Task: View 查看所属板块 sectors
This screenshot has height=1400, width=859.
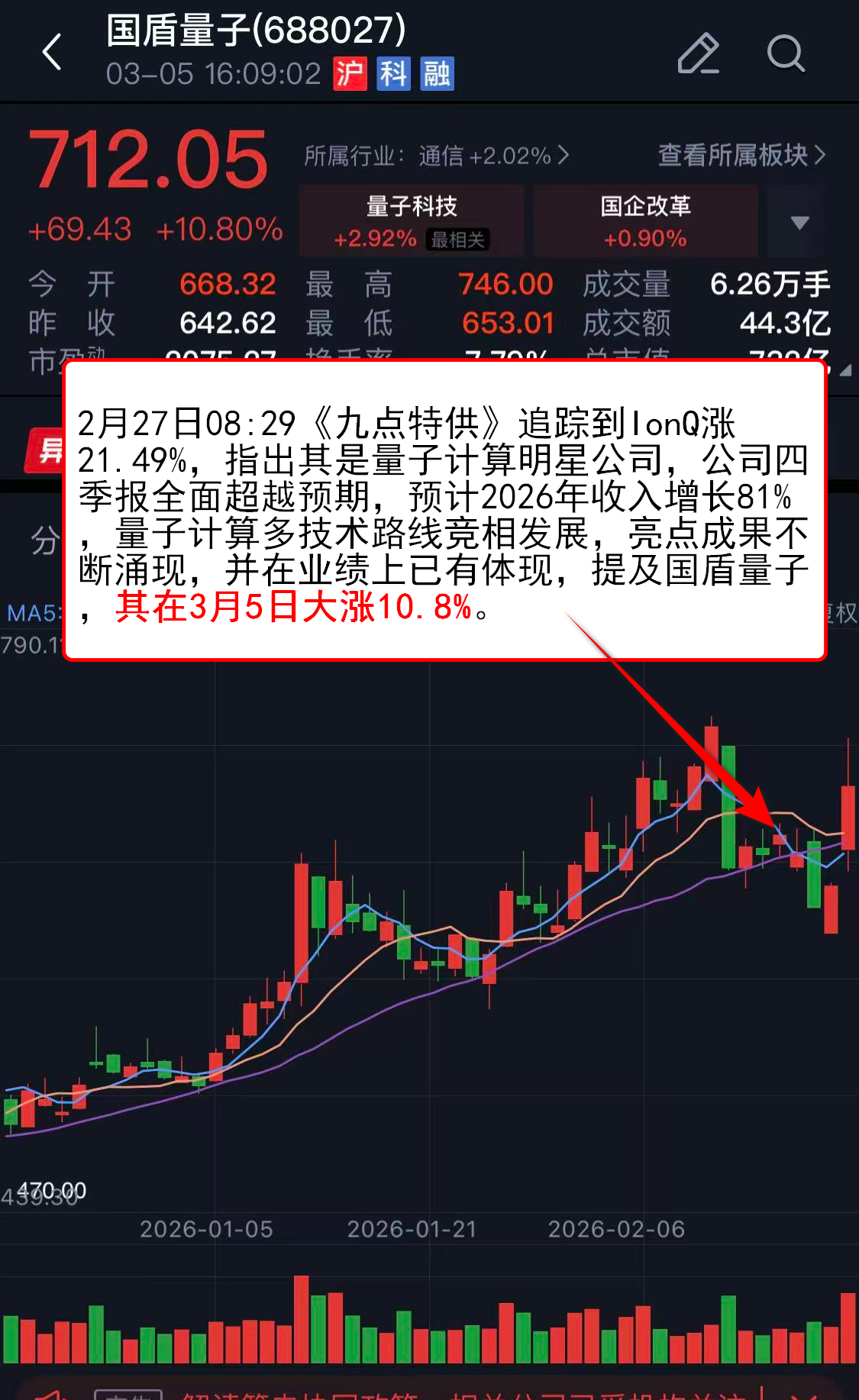Action: (741, 155)
